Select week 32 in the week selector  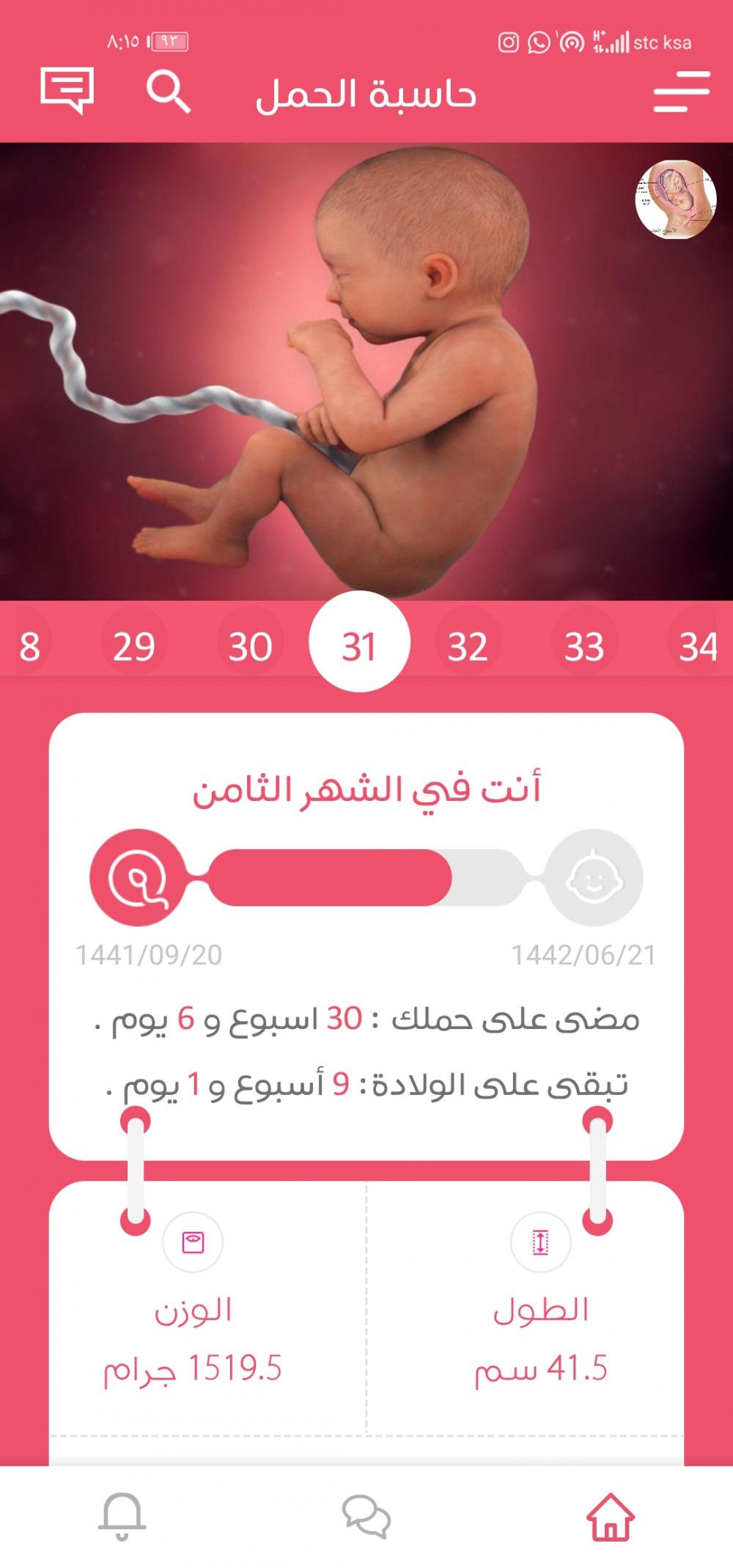click(468, 646)
